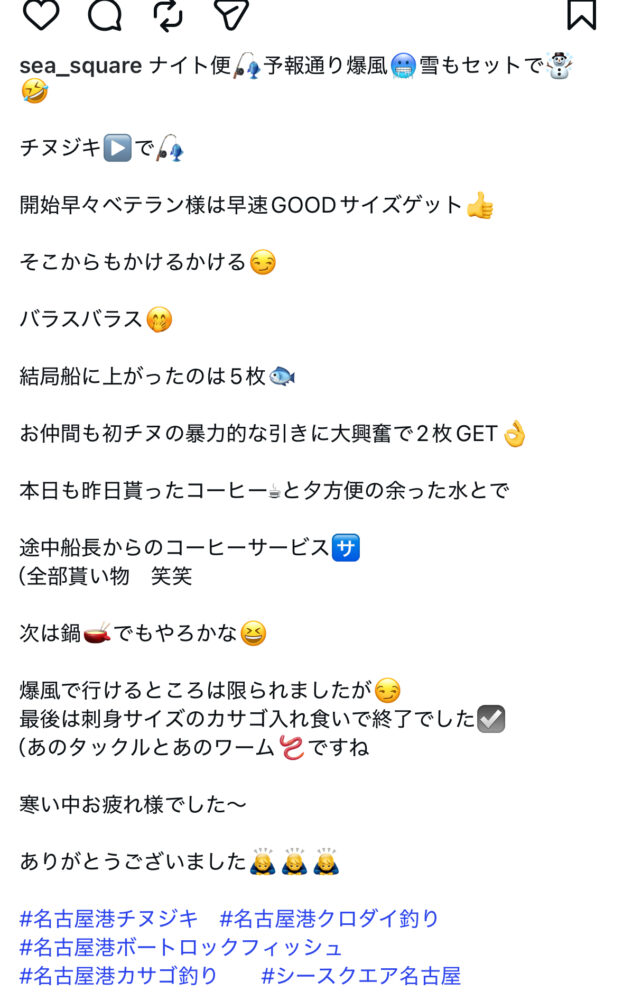Share the post via paper plane icon
The height and width of the screenshot is (1000, 623).
coord(230,13)
